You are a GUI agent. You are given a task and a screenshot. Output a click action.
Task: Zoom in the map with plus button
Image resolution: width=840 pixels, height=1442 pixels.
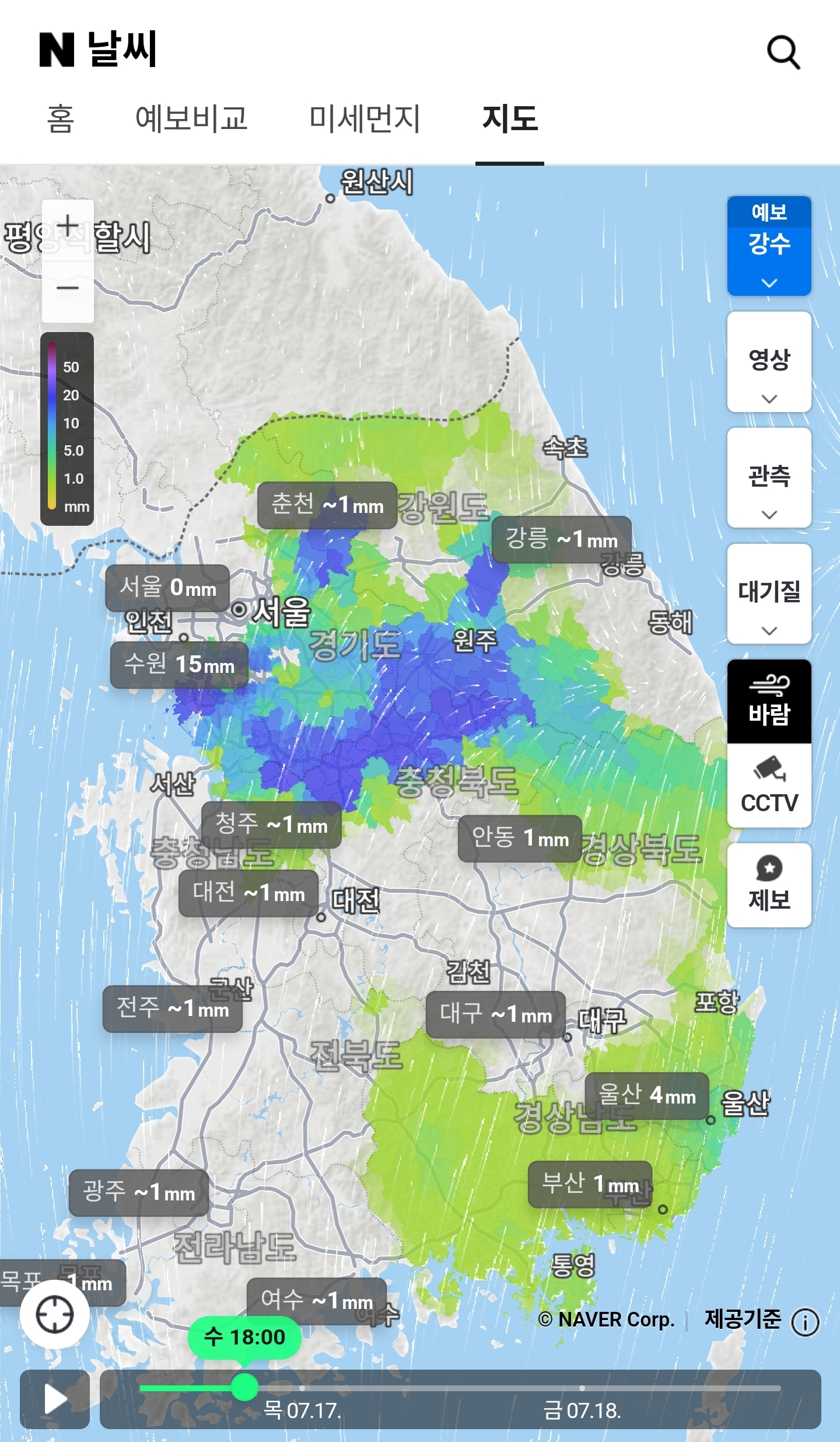tap(68, 228)
